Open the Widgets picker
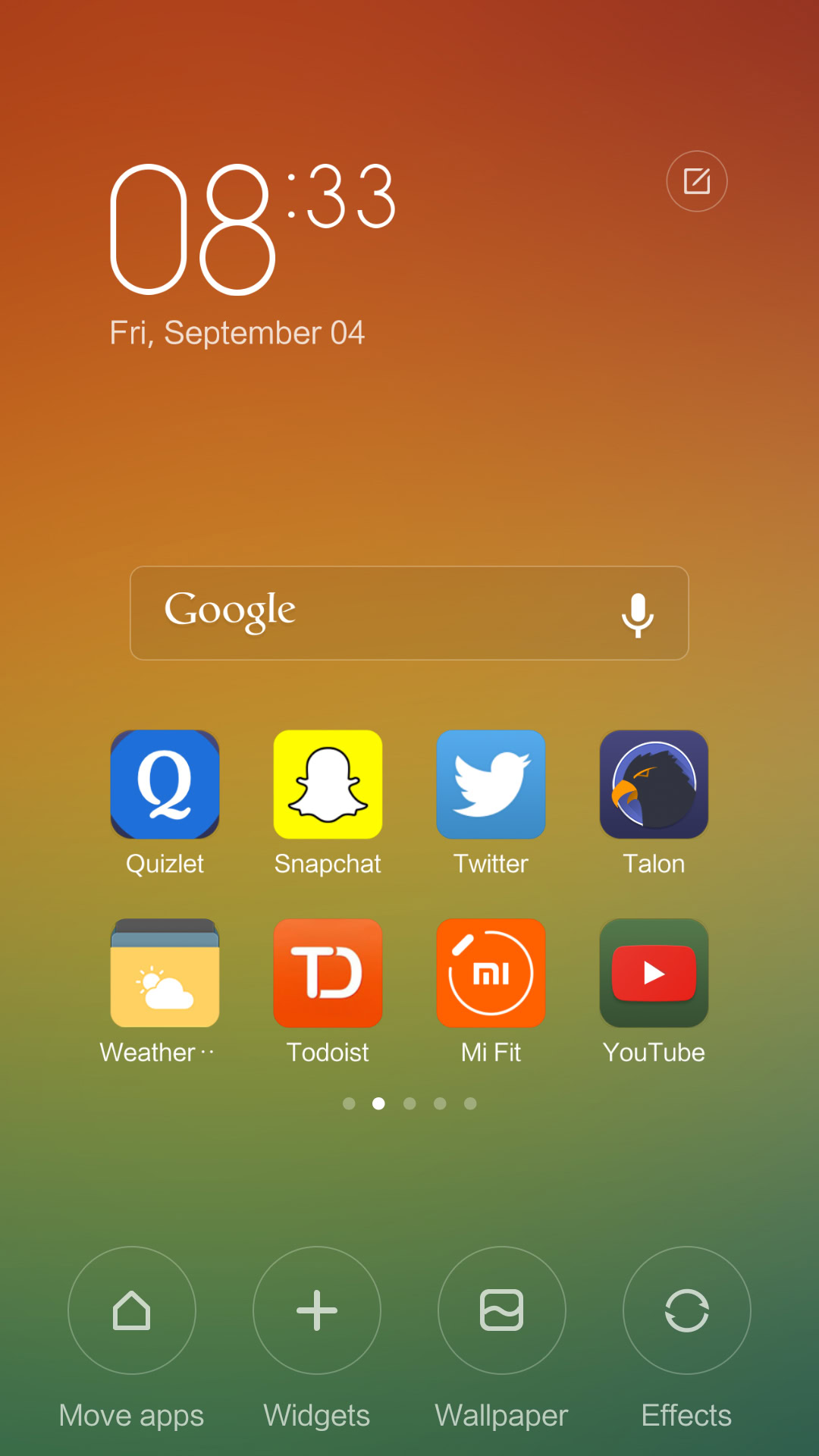The height and width of the screenshot is (1456, 819). click(317, 1310)
